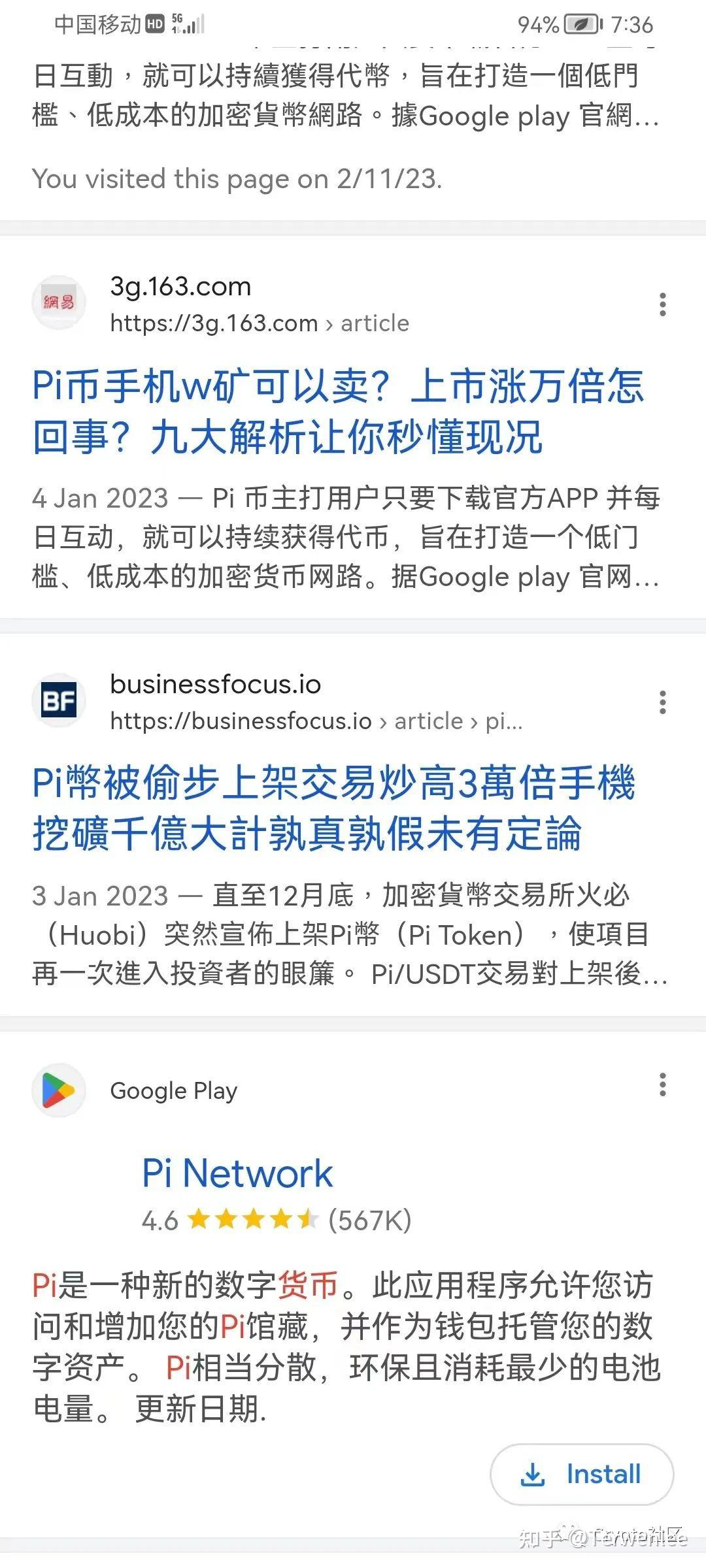This screenshot has width=706, height=1568.
Task: Tap the Google Play colorful triangle icon
Action: coord(59,1090)
